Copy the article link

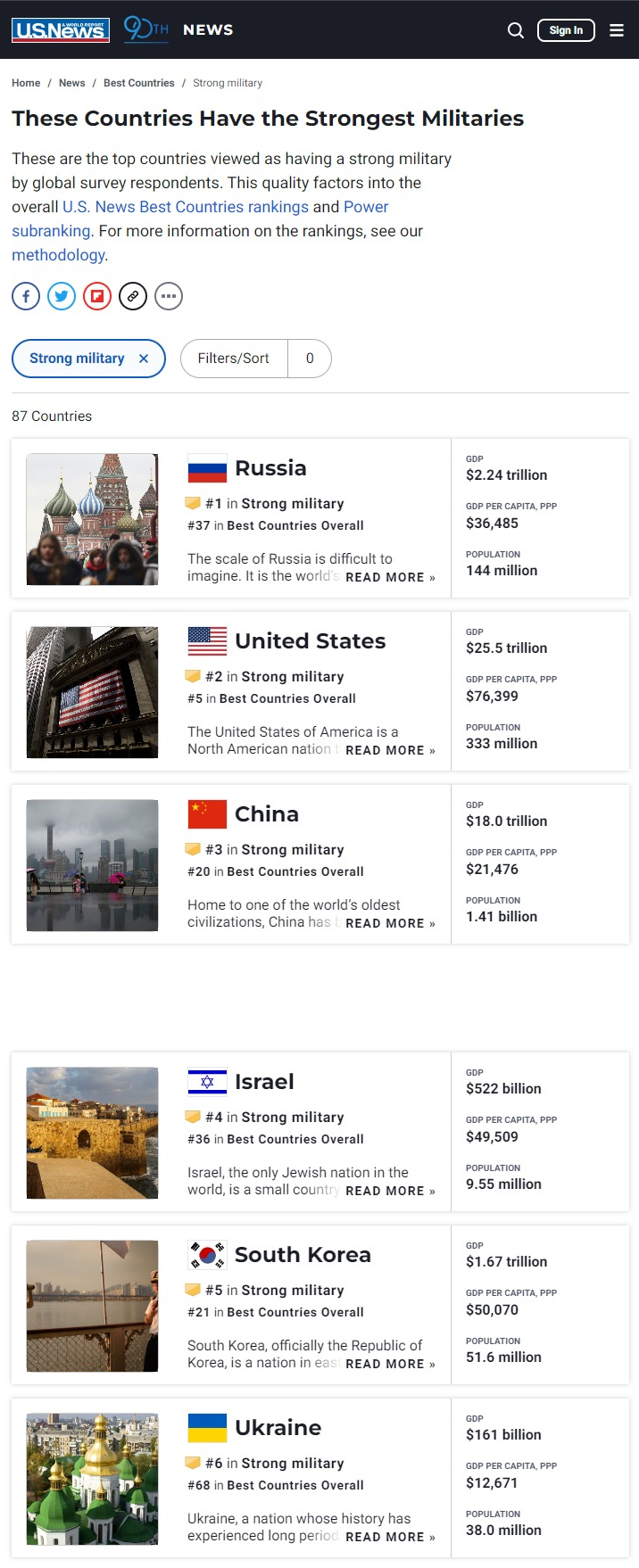[133, 295]
